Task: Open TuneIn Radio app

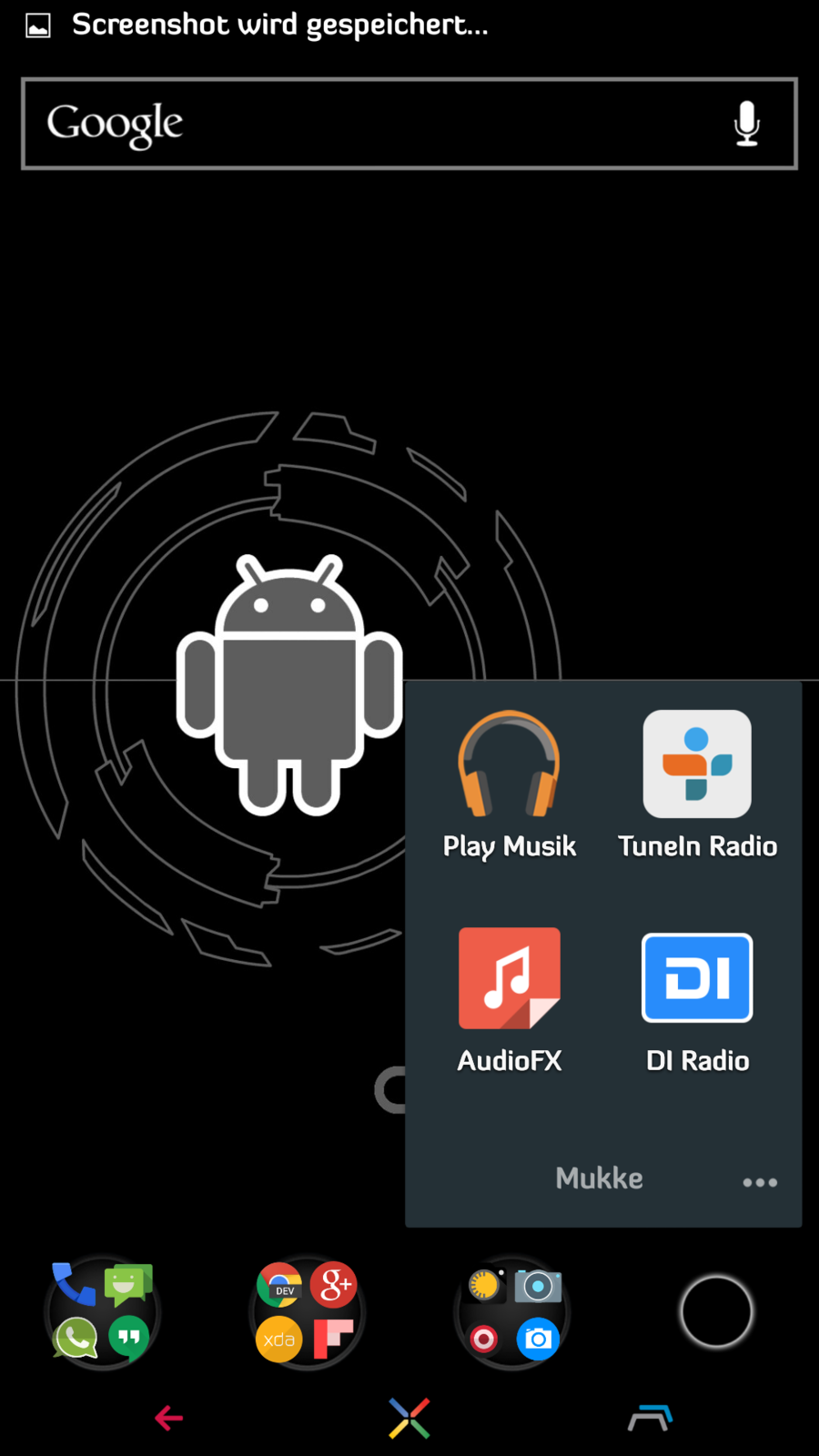Action: (697, 784)
